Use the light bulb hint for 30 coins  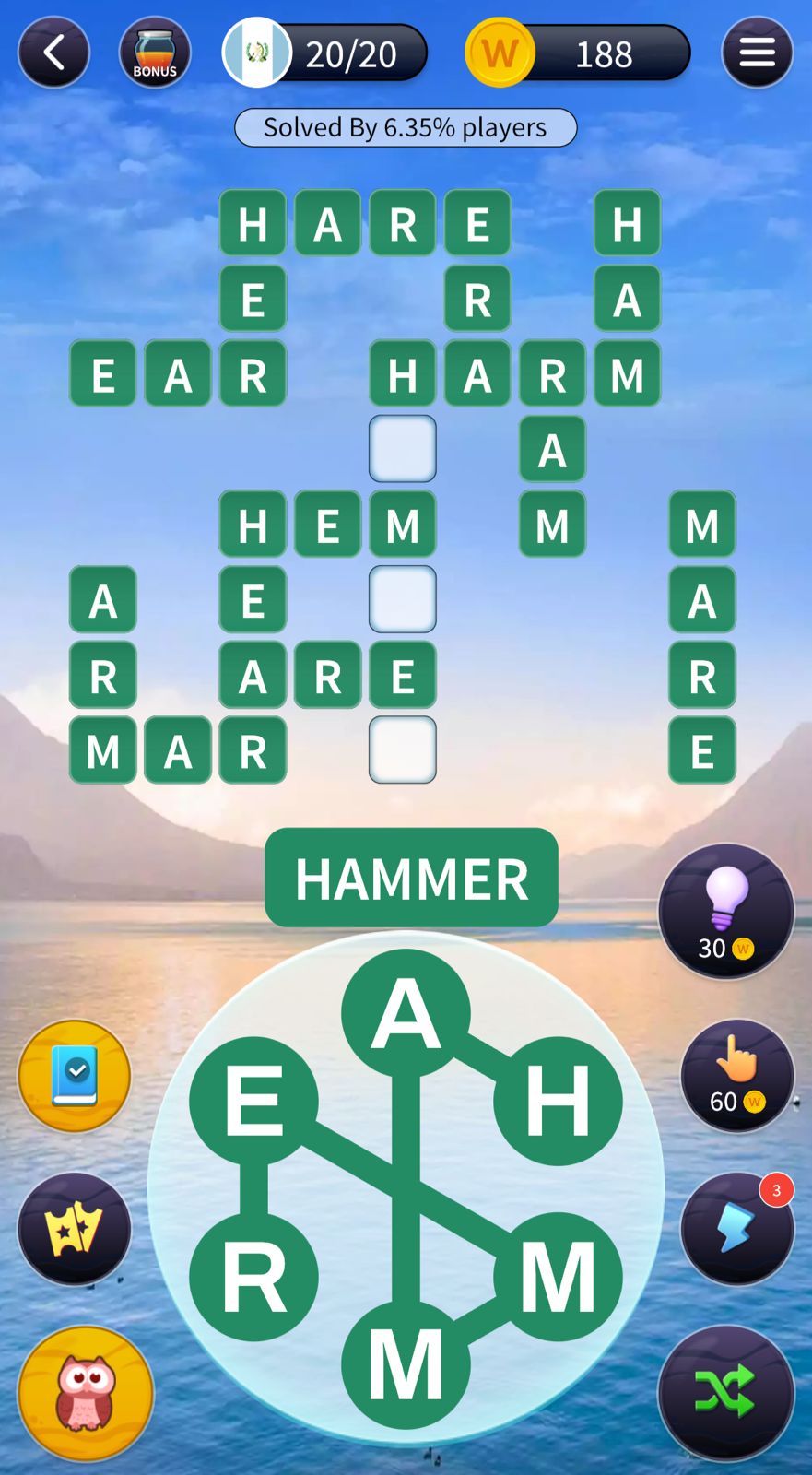coord(726,912)
